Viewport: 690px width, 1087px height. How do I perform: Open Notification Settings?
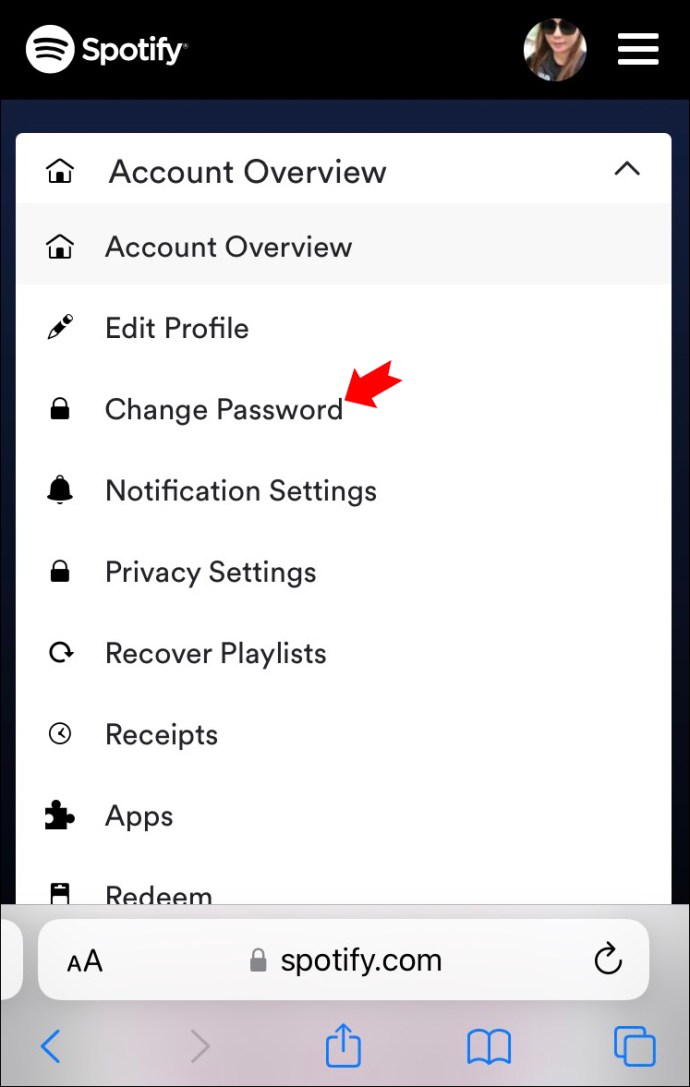pos(240,491)
